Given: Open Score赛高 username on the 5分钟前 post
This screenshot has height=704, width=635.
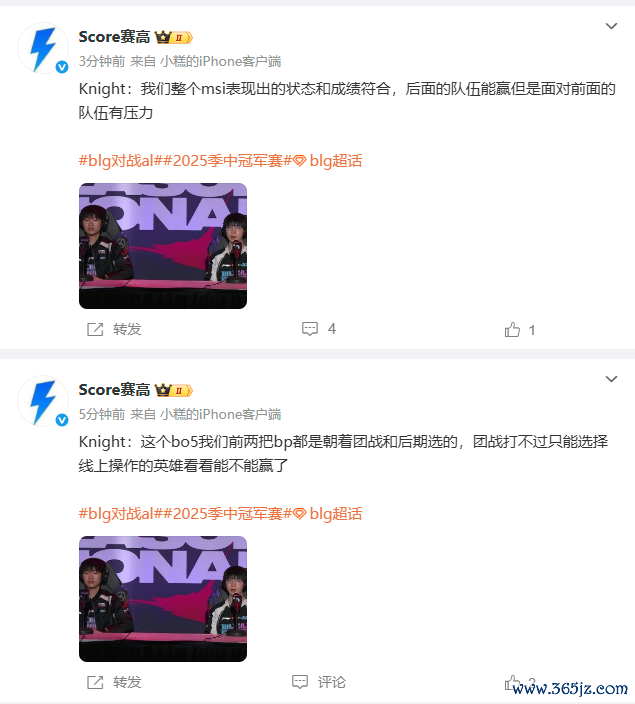Looking at the screenshot, I should tap(114, 389).
